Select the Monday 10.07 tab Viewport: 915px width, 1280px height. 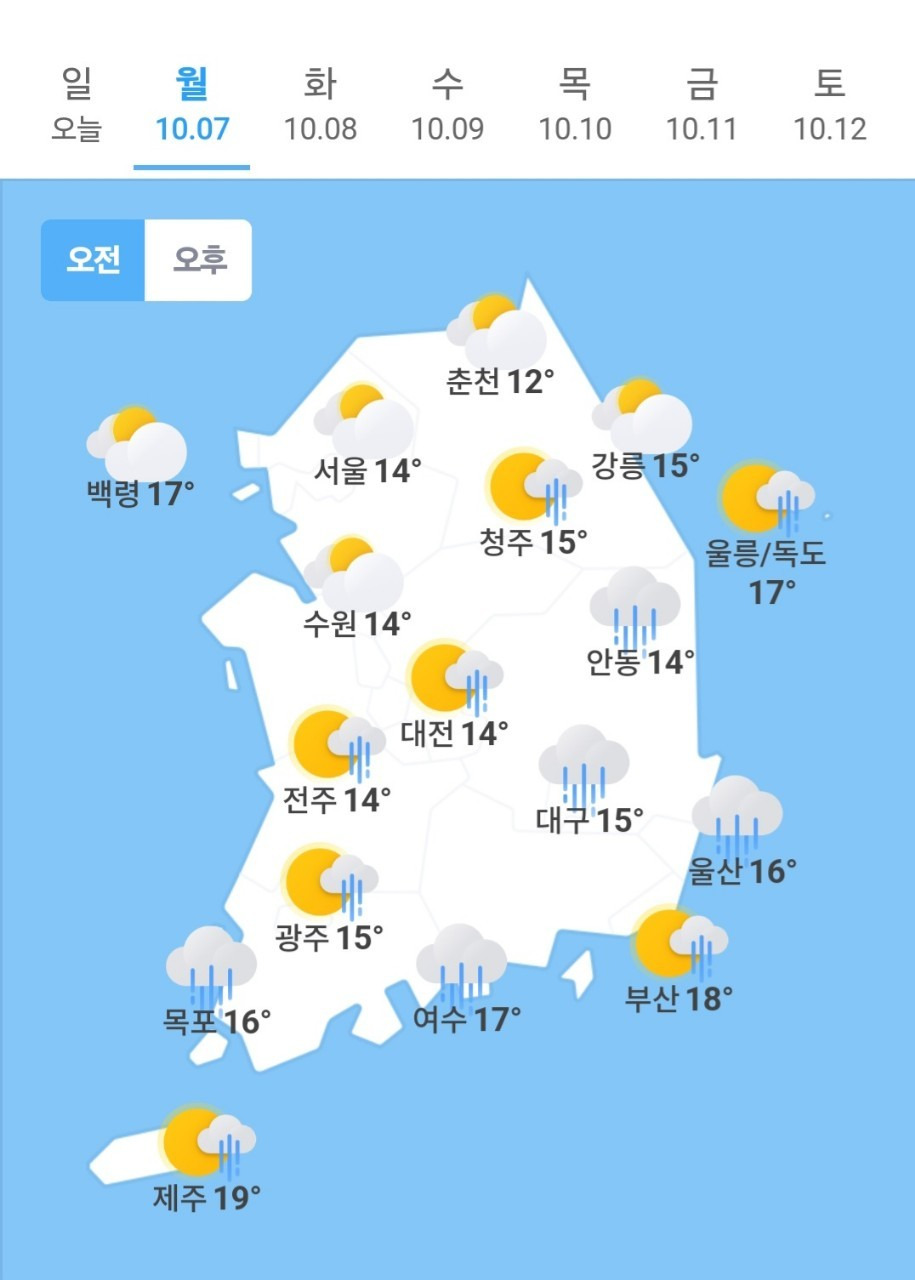(x=192, y=106)
